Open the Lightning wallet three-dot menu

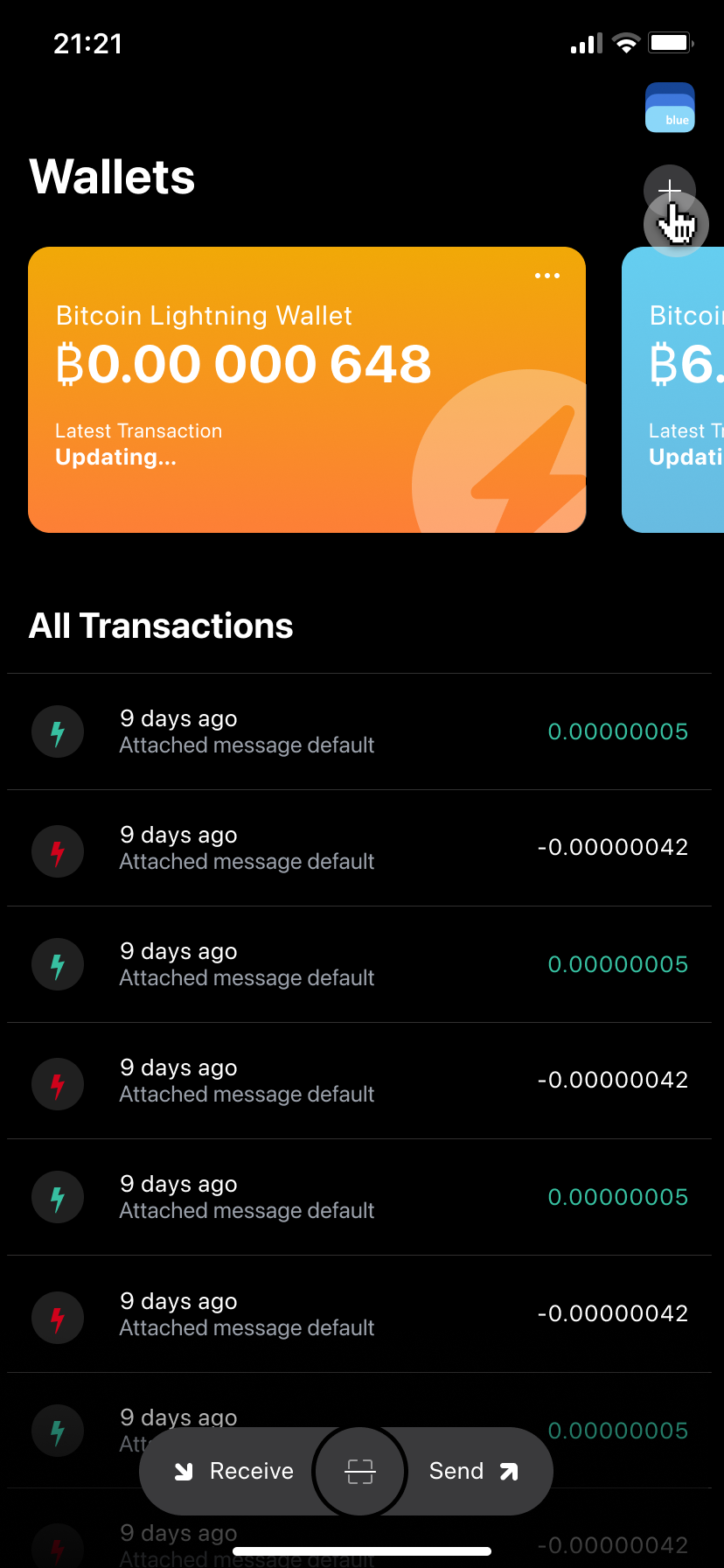pyautogui.click(x=547, y=276)
